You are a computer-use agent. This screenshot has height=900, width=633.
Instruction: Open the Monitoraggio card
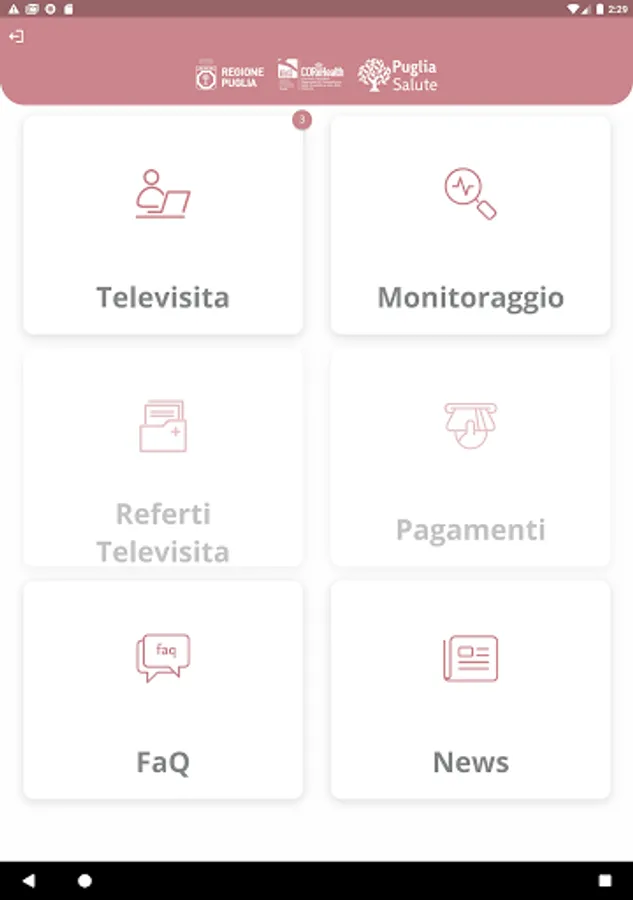(470, 225)
